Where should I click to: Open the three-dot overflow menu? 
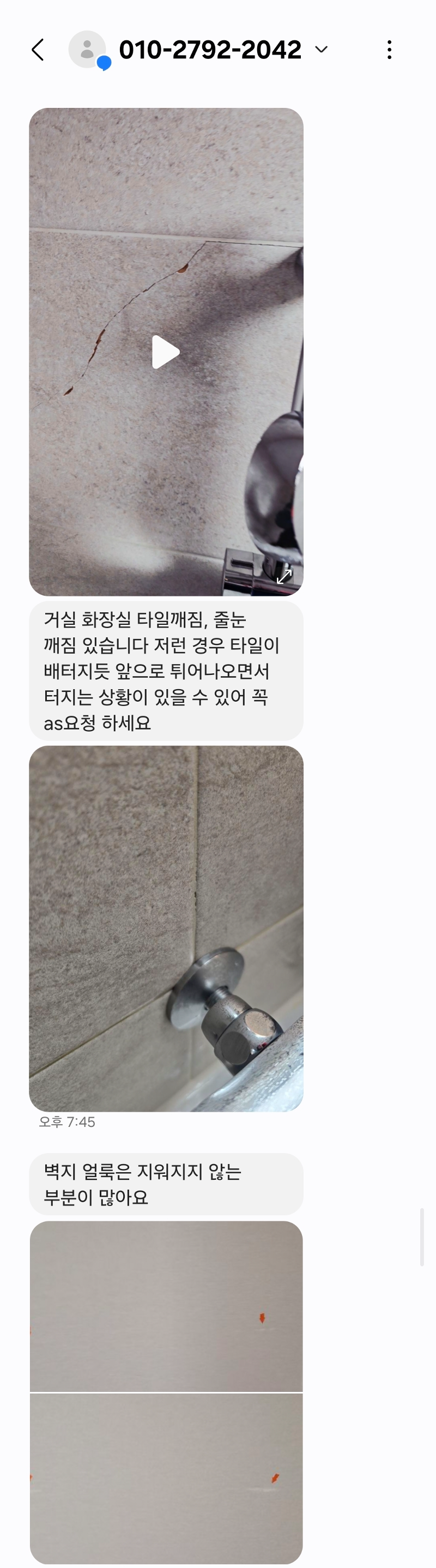point(389,50)
